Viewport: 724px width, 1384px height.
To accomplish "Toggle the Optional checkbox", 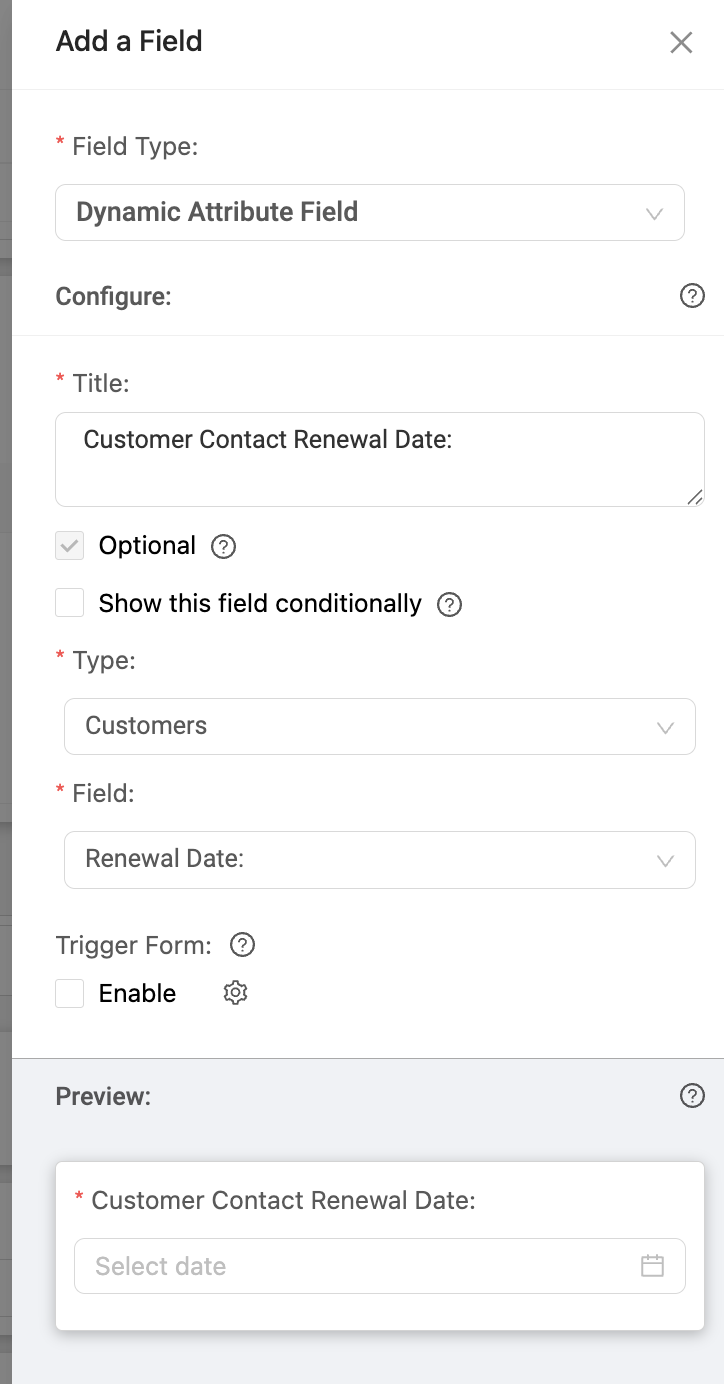I will [69, 546].
